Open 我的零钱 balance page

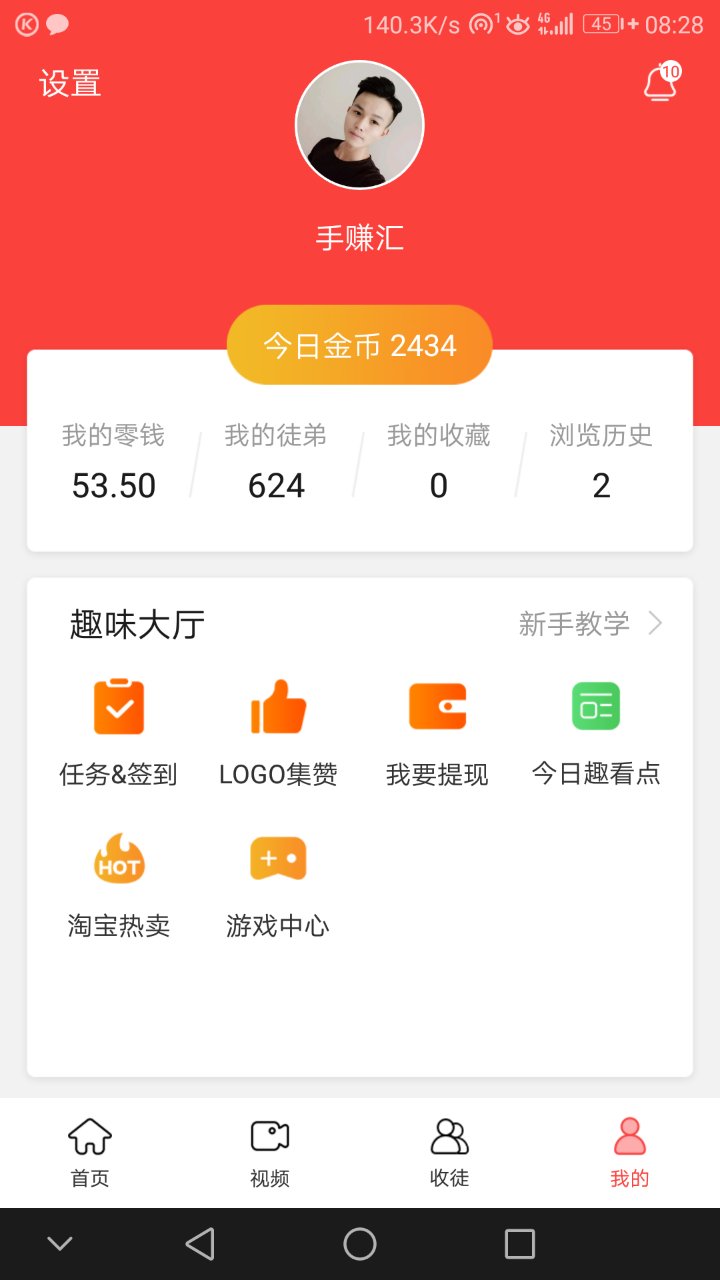[114, 460]
